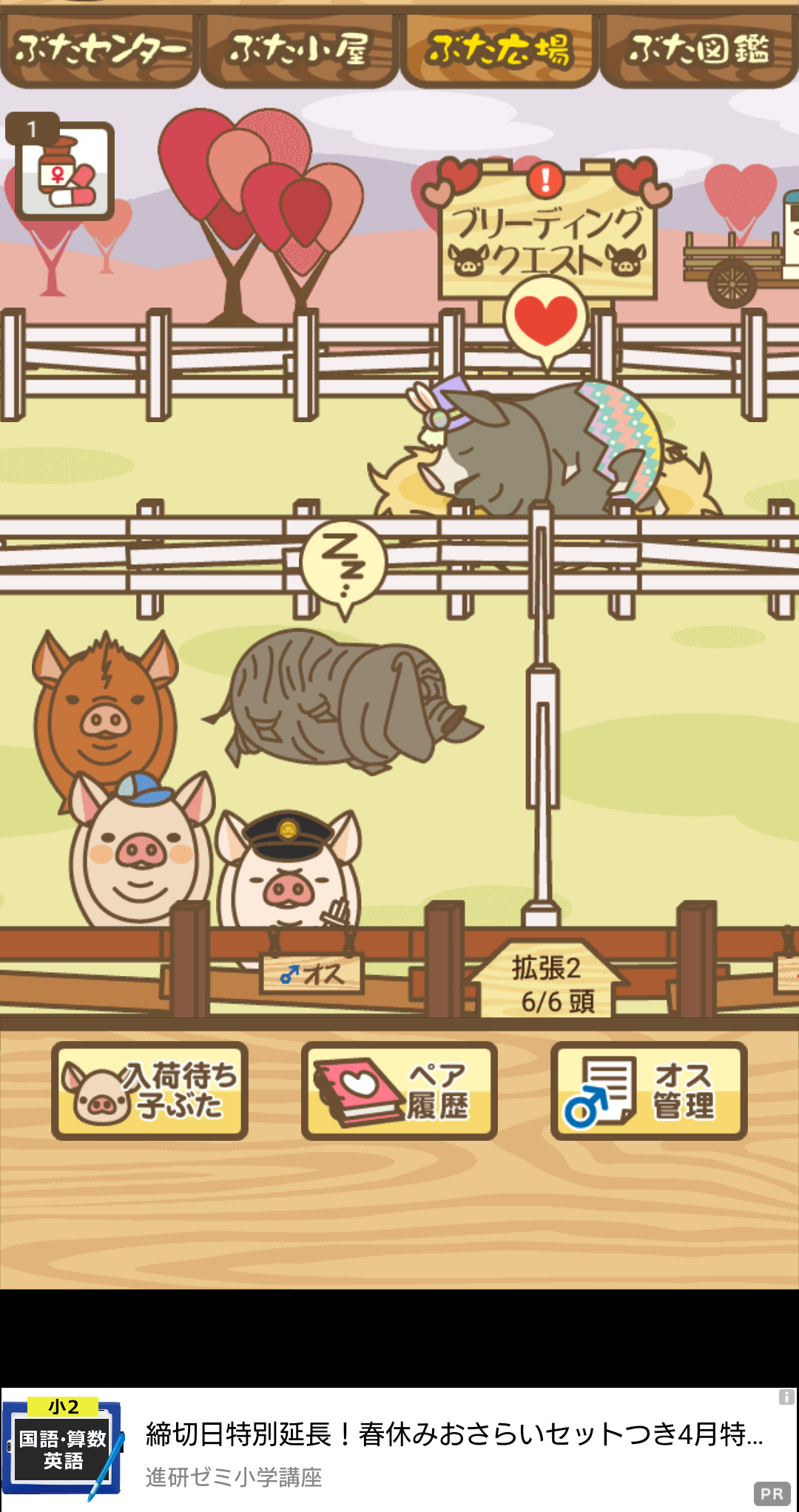
Task: Open the 進研ゼミ小学講座 ad banner
Action: [399, 1449]
